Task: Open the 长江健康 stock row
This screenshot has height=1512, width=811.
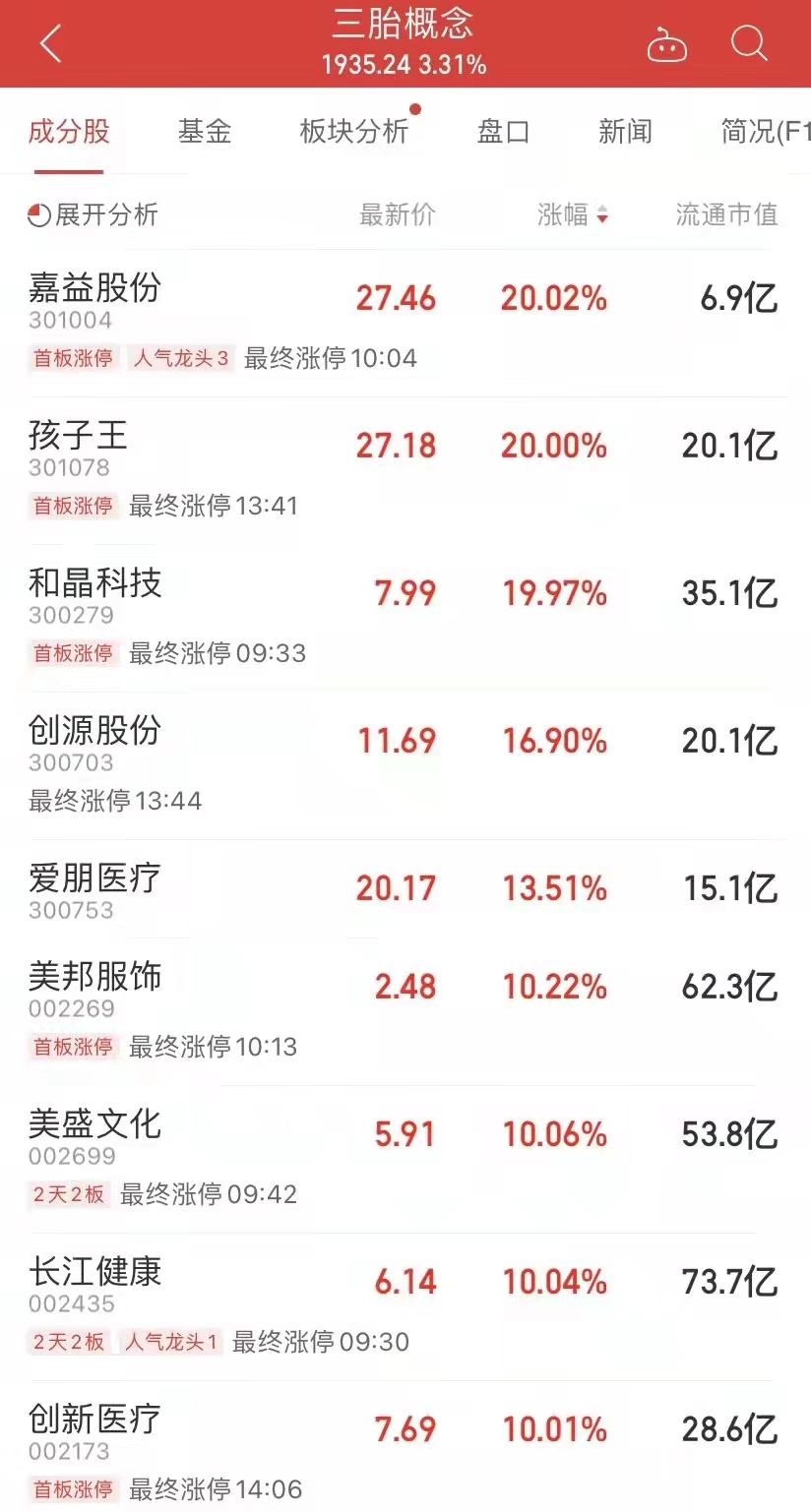Action: 94,1273
